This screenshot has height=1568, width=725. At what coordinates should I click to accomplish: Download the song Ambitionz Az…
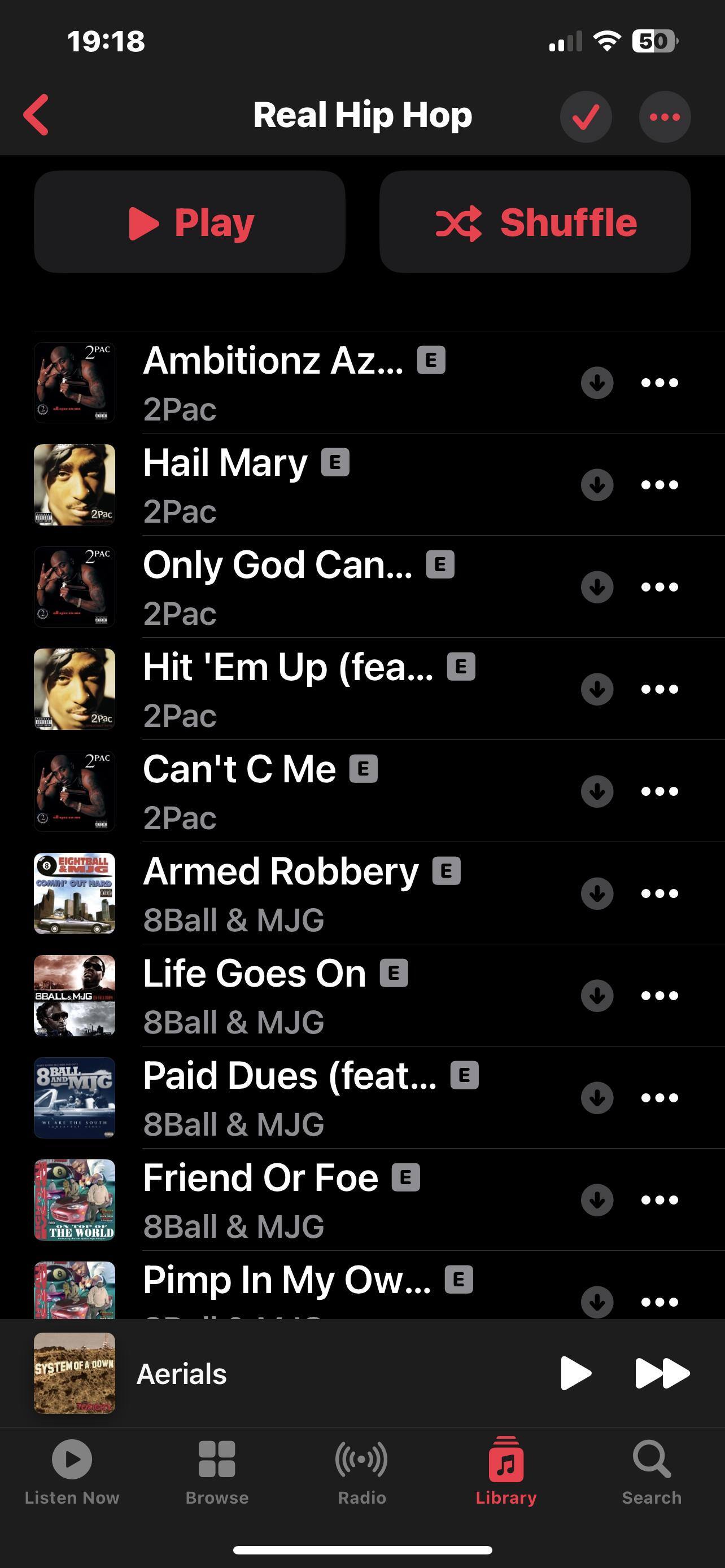click(597, 383)
